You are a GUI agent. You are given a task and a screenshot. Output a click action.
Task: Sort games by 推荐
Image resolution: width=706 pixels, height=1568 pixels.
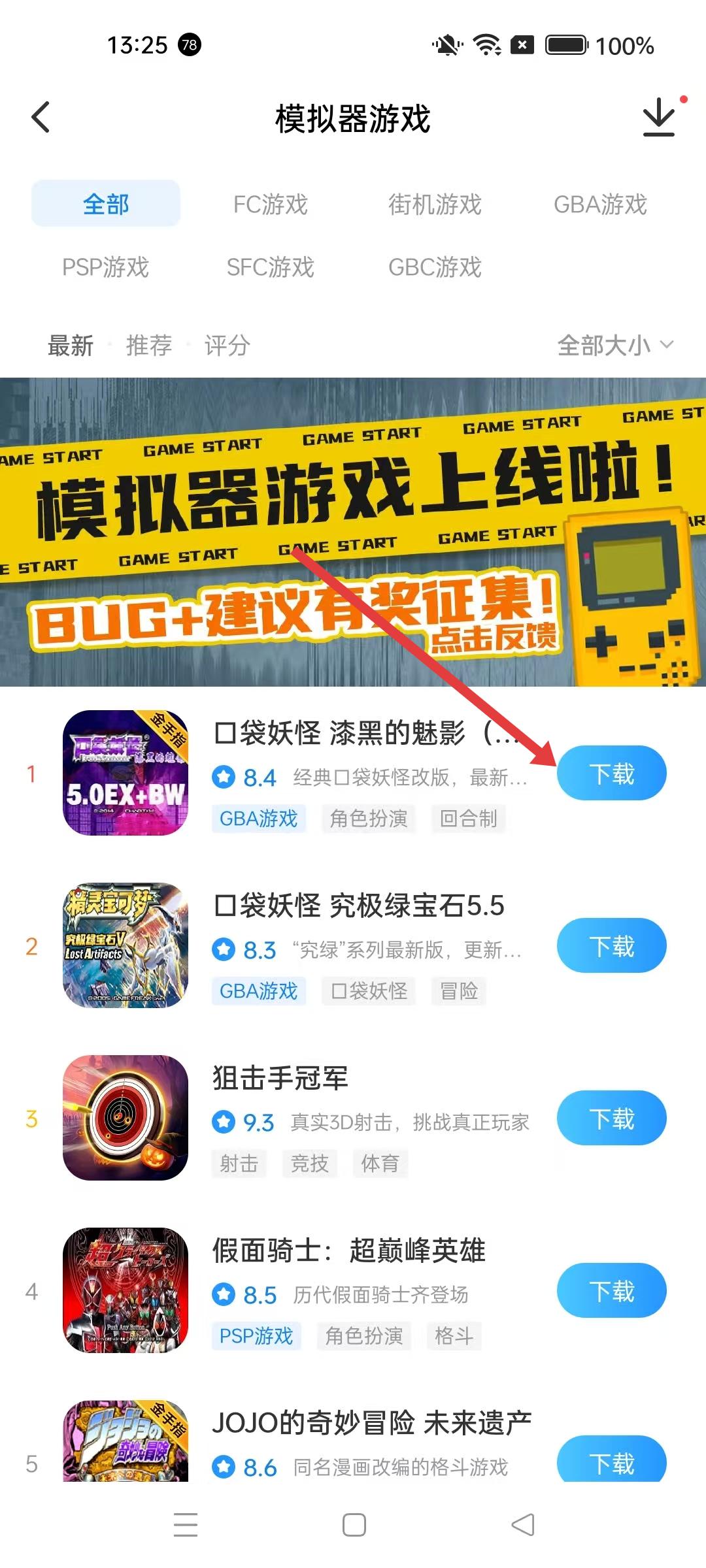[x=149, y=346]
